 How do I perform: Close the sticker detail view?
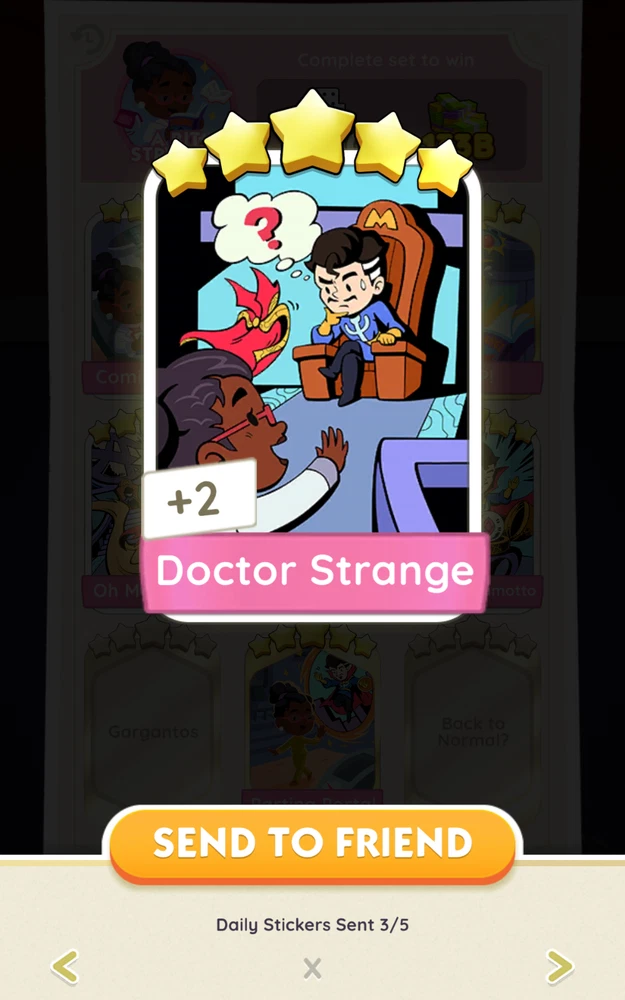click(x=312, y=967)
